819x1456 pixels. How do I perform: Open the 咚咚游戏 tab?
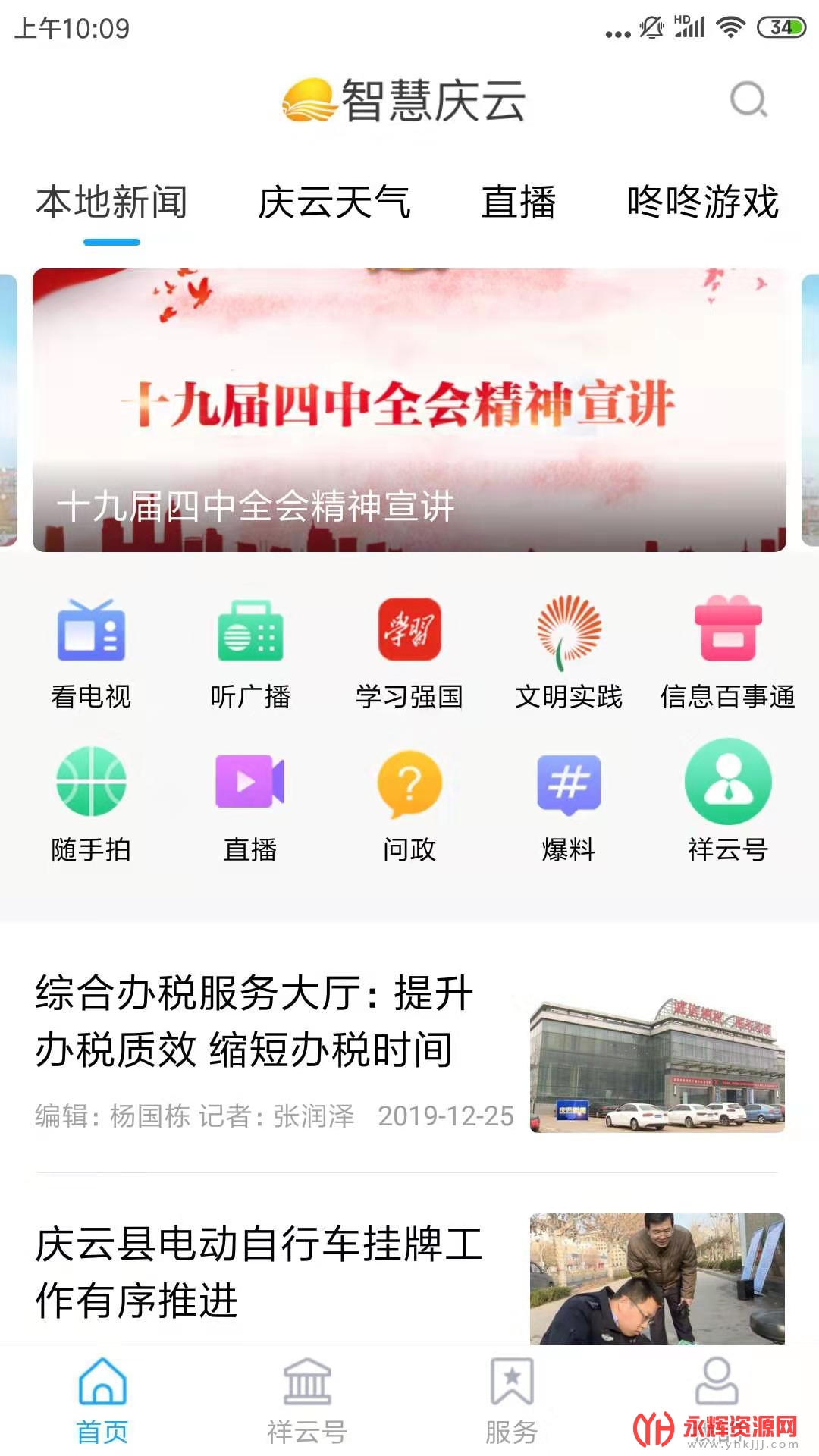pos(703,202)
